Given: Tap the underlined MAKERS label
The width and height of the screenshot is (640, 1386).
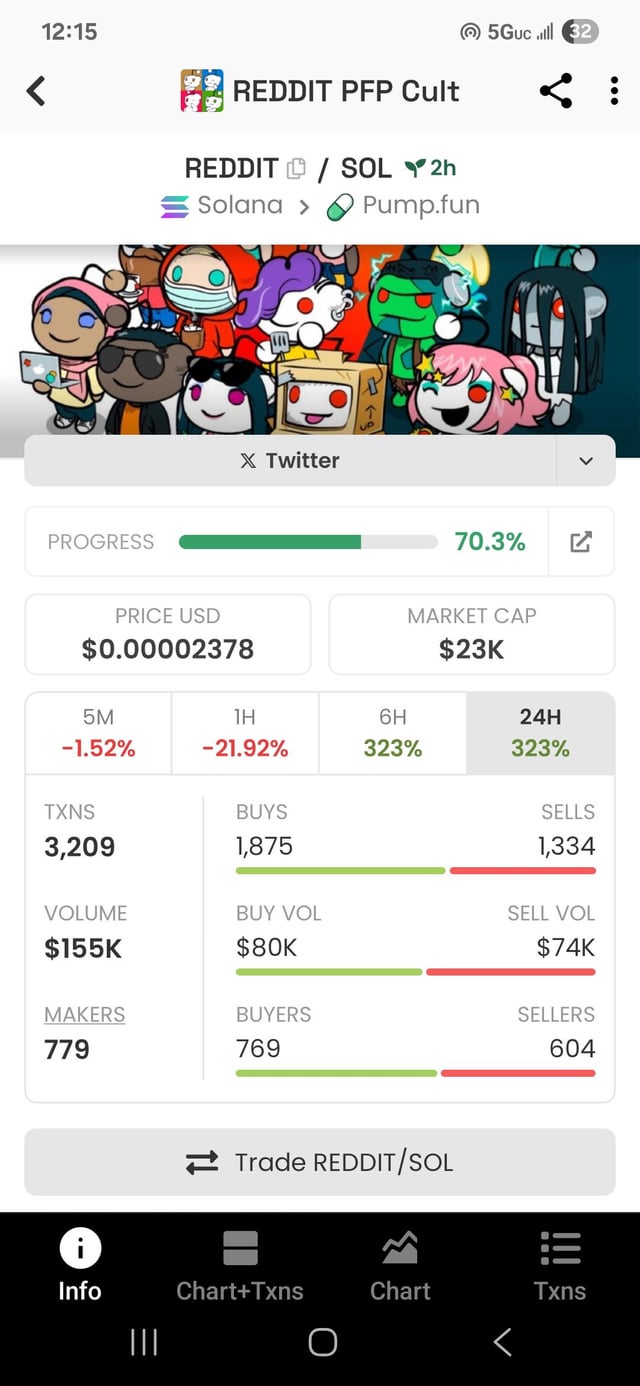Looking at the screenshot, I should 84,1014.
